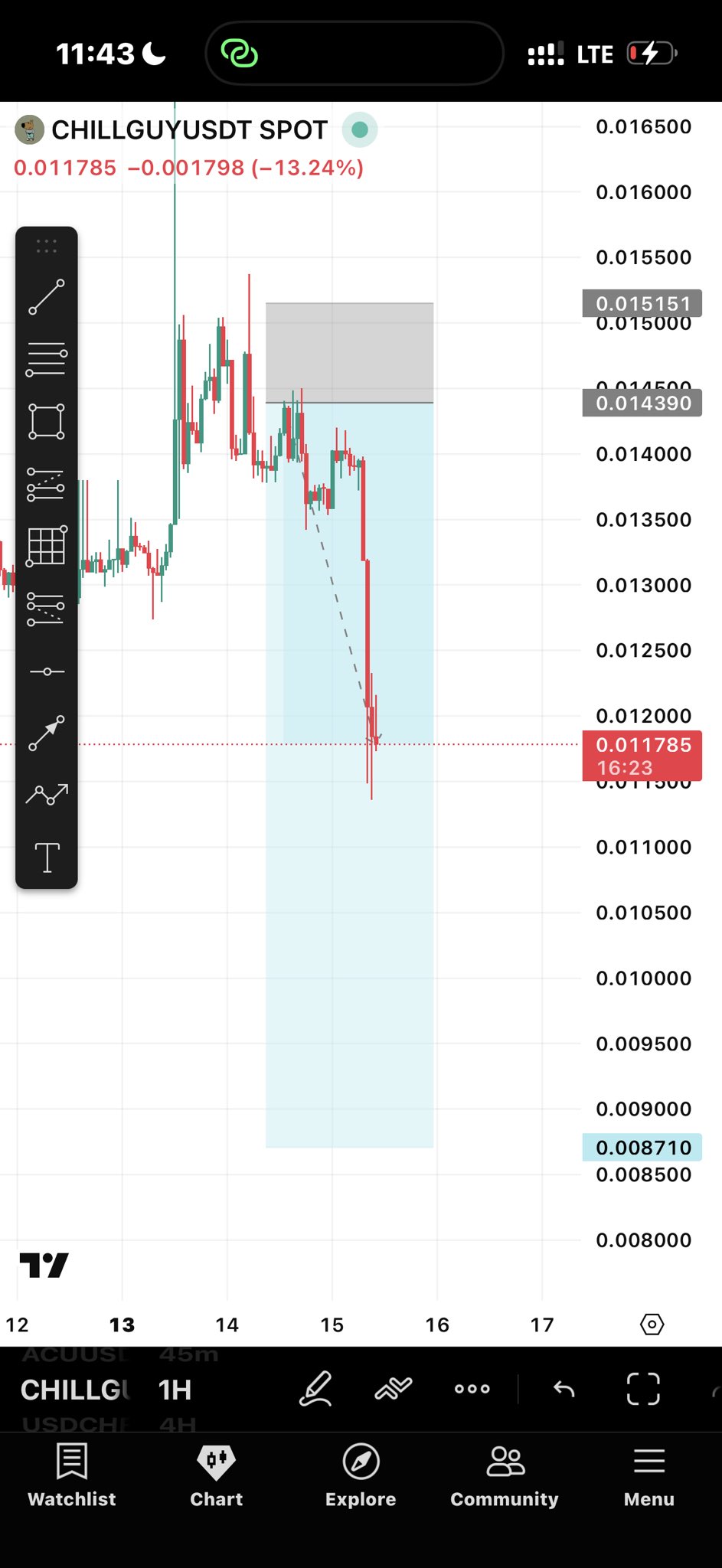Viewport: 722px width, 1568px height.
Task: Open the drawing pen tools
Action: [315, 1389]
